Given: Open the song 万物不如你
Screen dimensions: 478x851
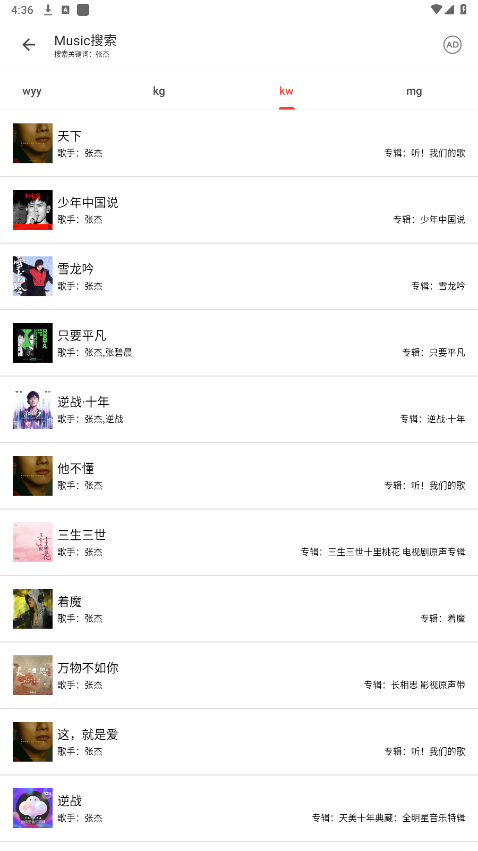Looking at the screenshot, I should [x=239, y=675].
